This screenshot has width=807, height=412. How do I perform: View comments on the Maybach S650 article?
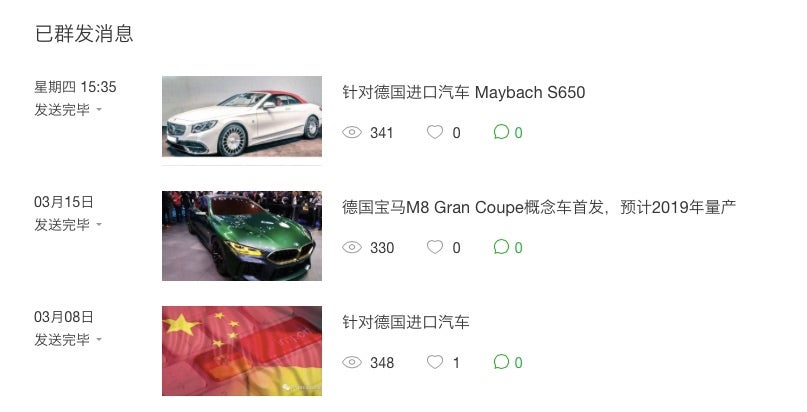coord(508,133)
